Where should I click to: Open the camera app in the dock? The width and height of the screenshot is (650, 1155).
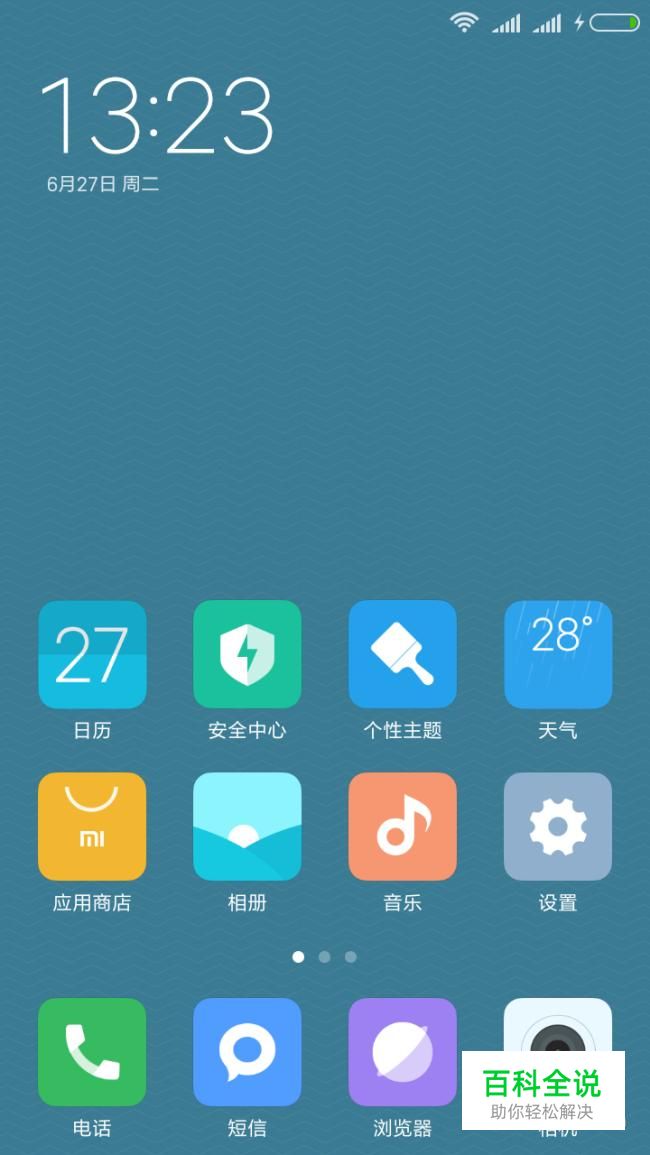[558, 1025]
